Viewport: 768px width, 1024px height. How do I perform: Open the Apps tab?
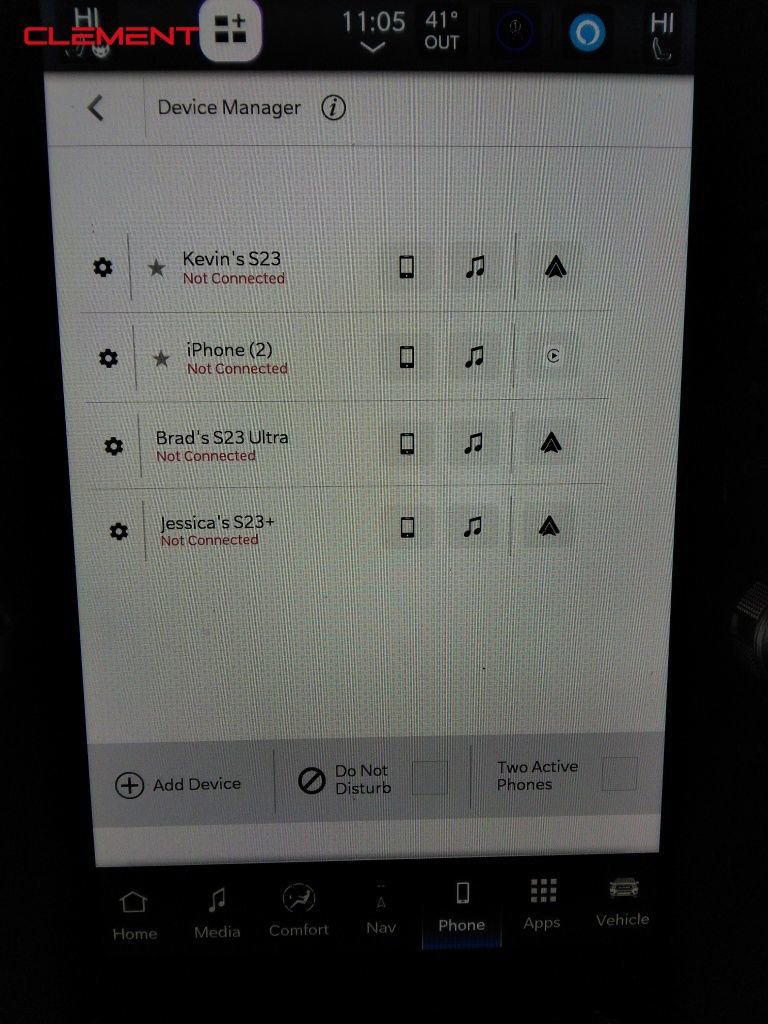click(542, 904)
